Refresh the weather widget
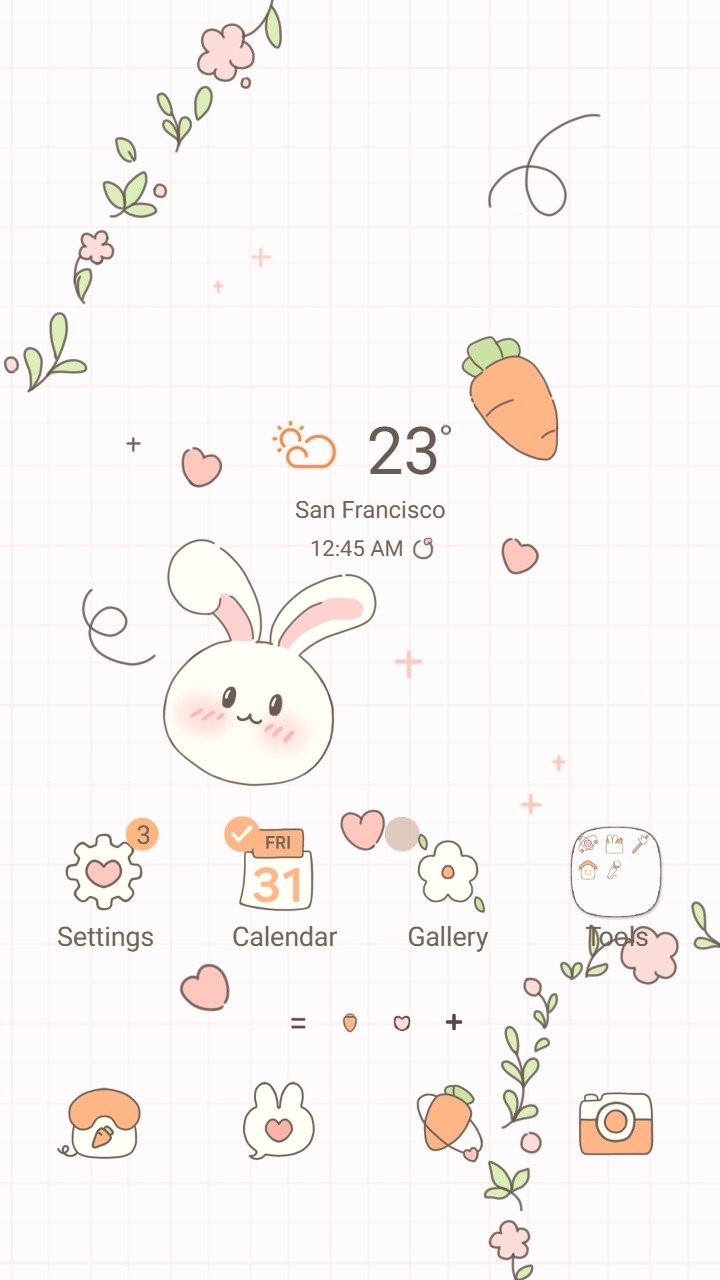 (424, 548)
